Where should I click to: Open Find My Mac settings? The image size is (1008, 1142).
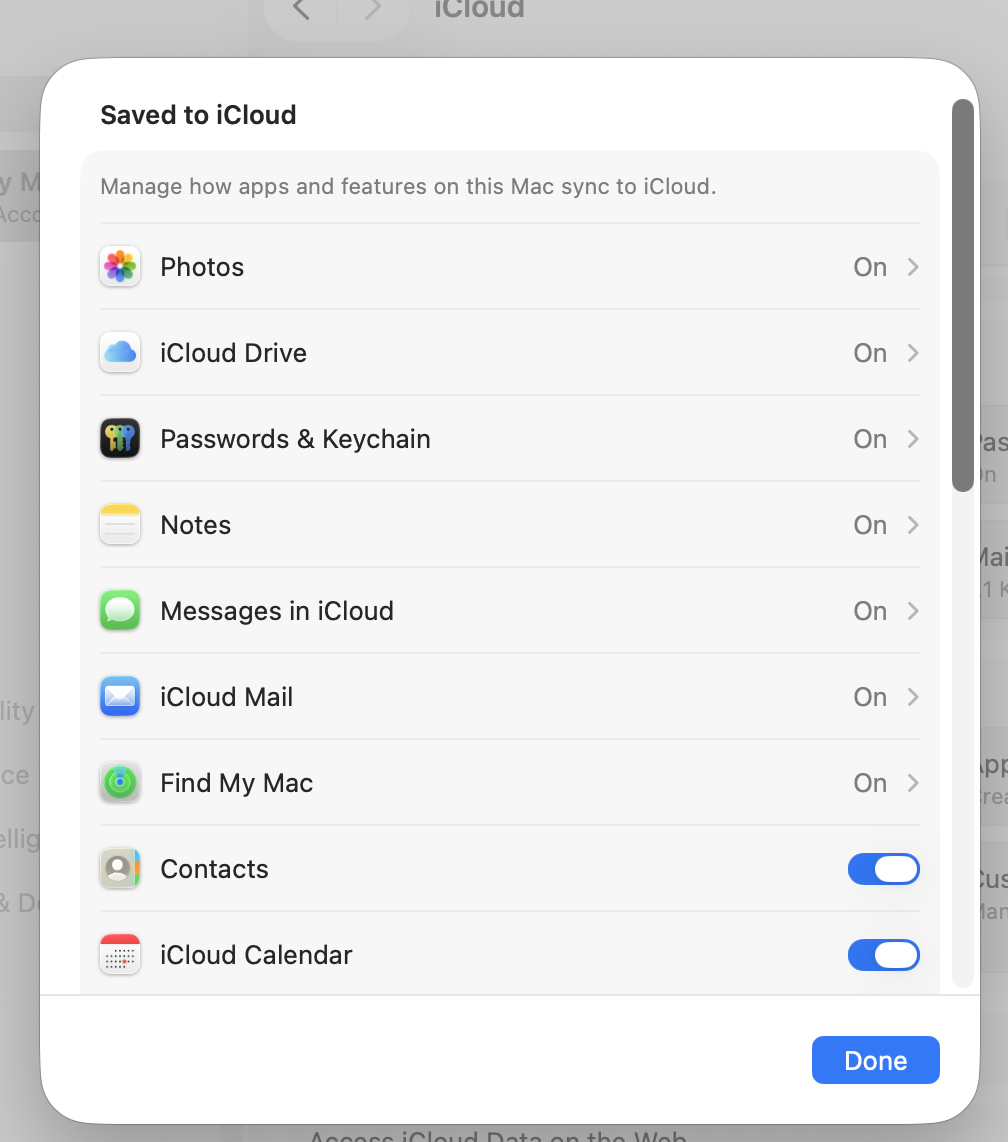(509, 783)
